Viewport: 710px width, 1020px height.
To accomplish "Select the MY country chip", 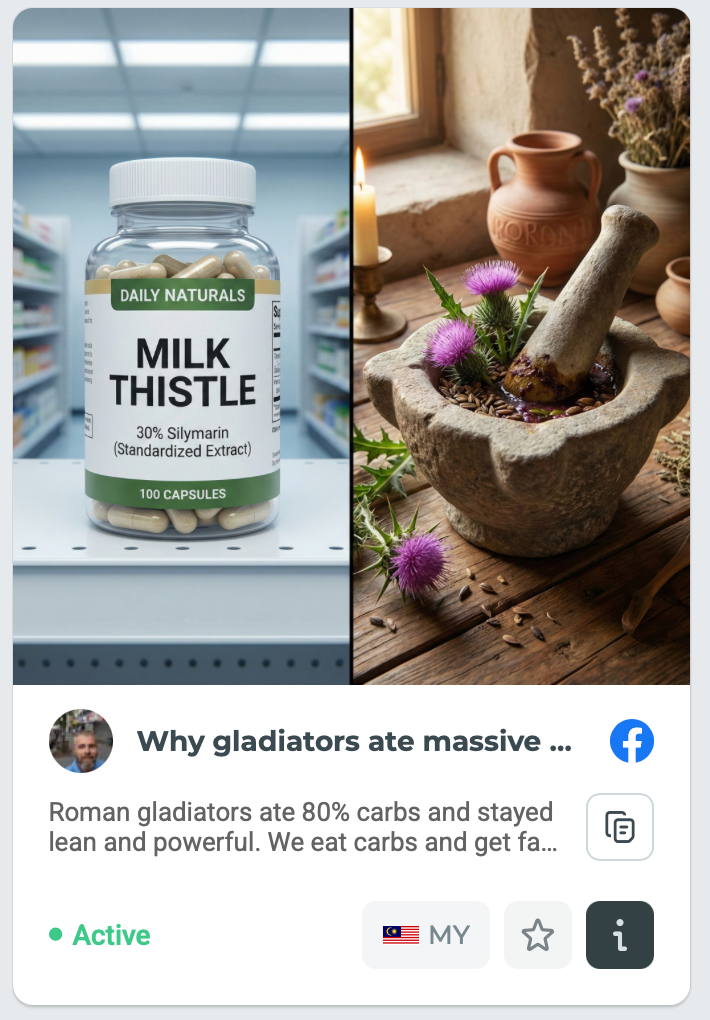I will (426, 935).
